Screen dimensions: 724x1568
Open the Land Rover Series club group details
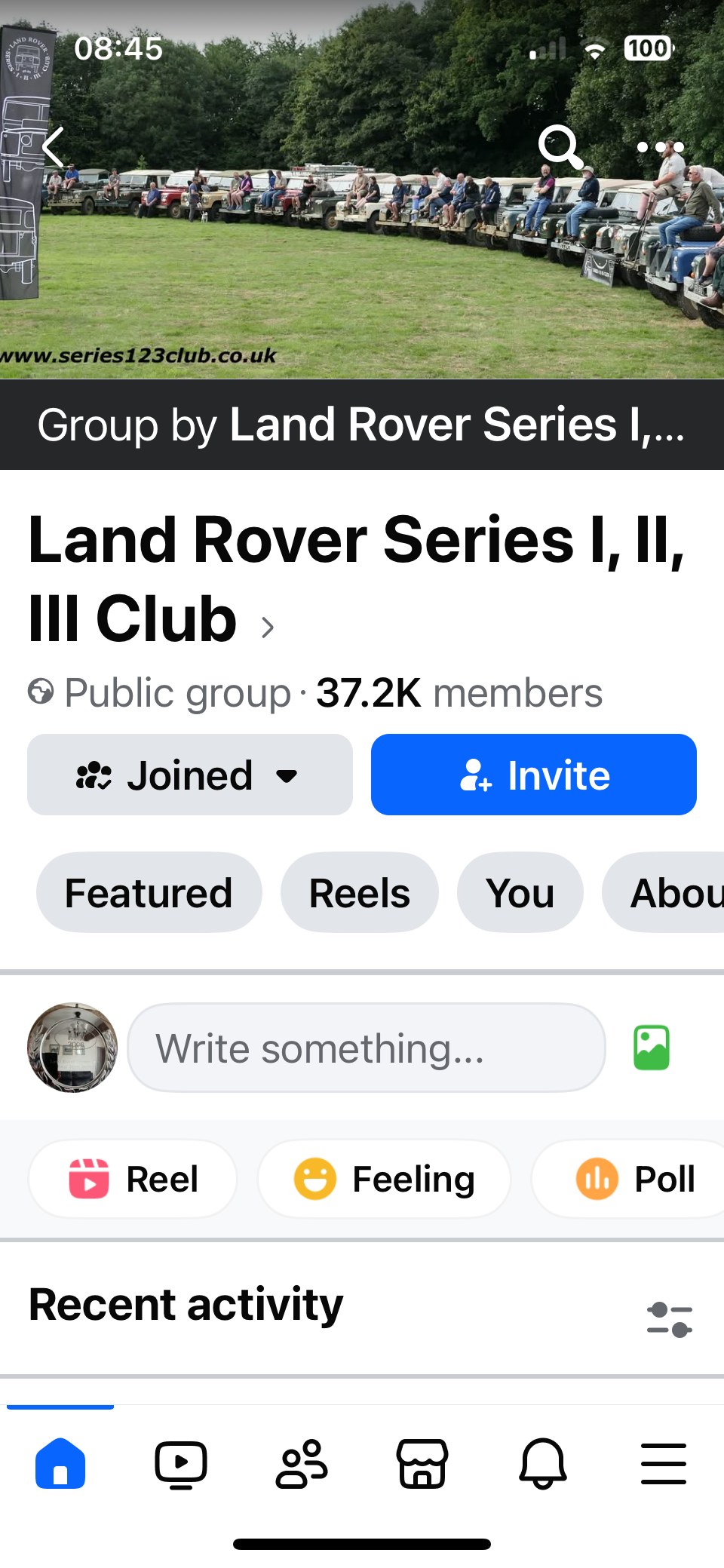coord(268,626)
